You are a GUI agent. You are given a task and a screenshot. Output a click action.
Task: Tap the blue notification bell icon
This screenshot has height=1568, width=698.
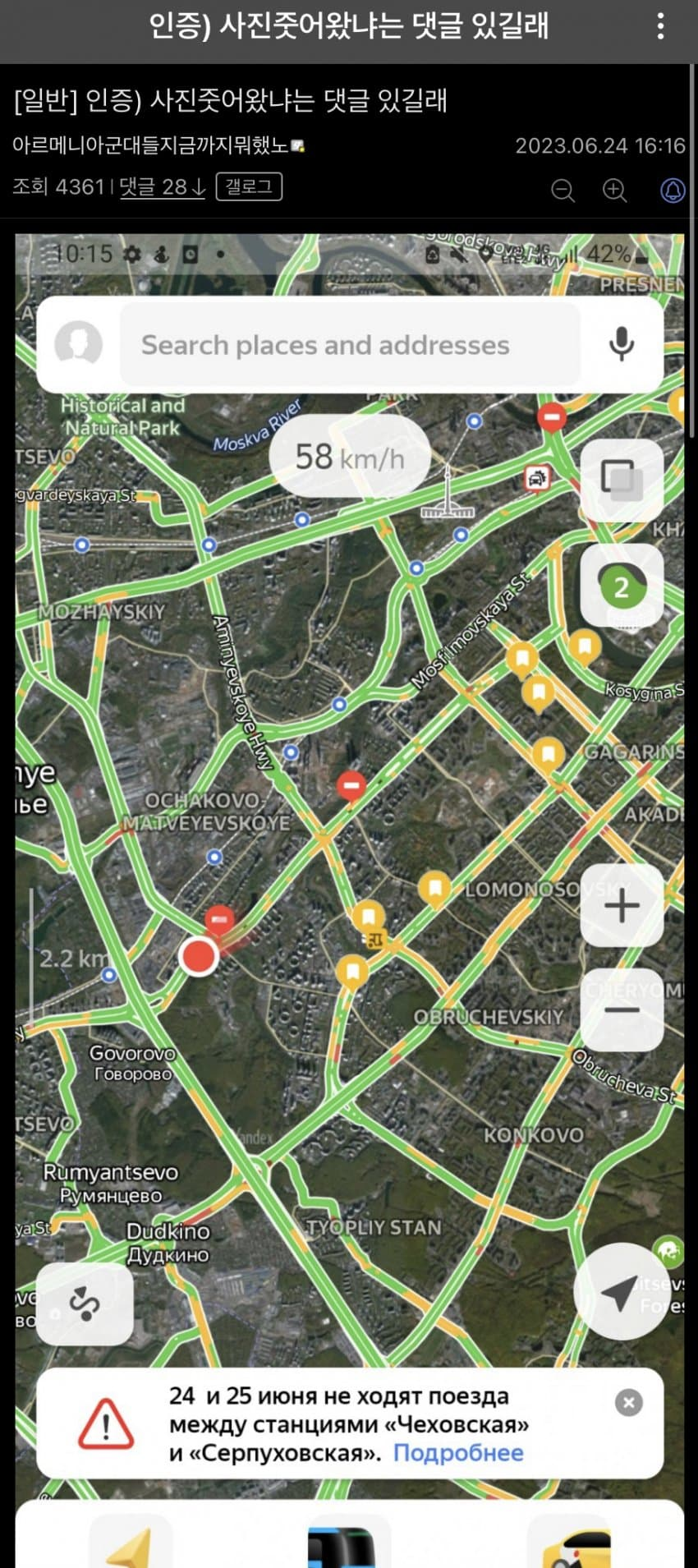[x=673, y=191]
